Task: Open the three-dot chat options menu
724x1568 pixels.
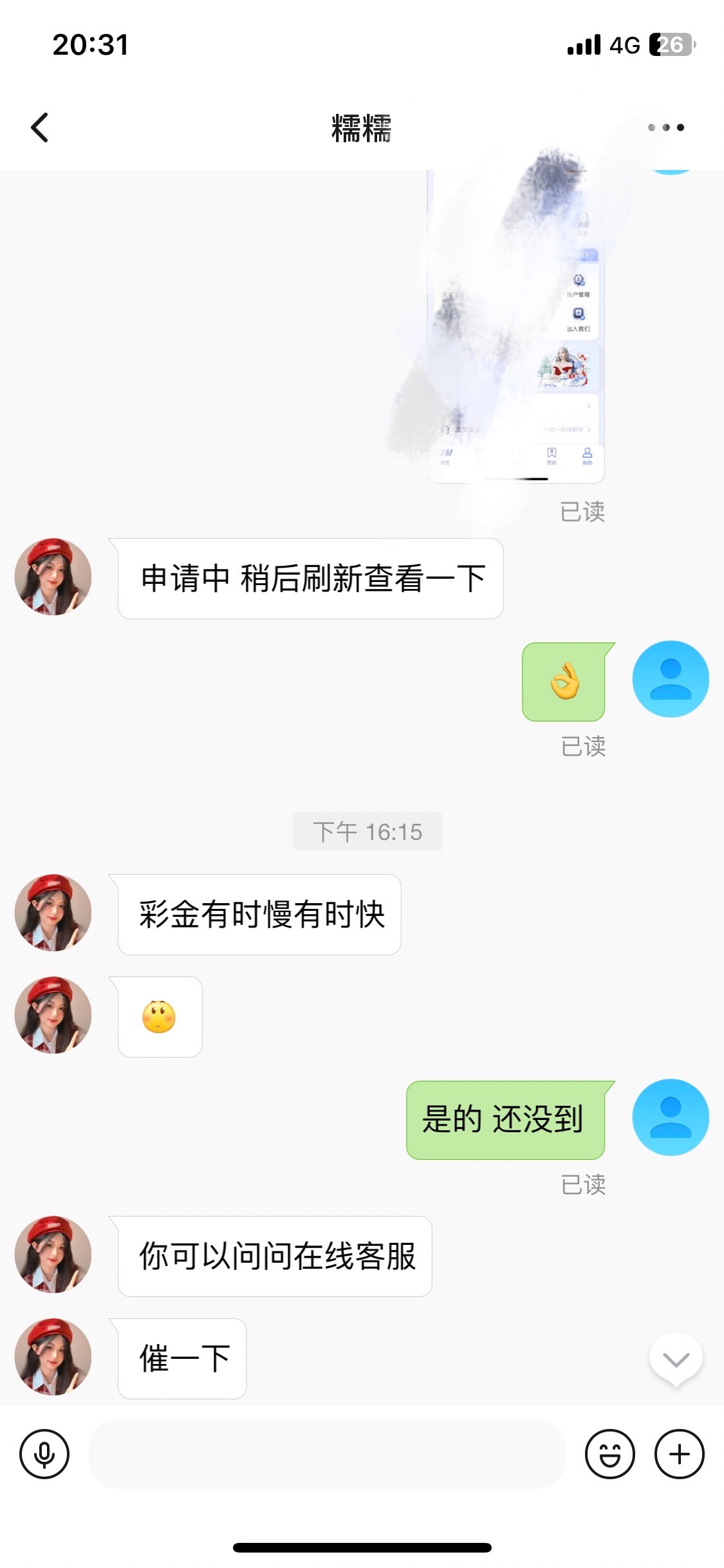Action: pyautogui.click(x=665, y=127)
